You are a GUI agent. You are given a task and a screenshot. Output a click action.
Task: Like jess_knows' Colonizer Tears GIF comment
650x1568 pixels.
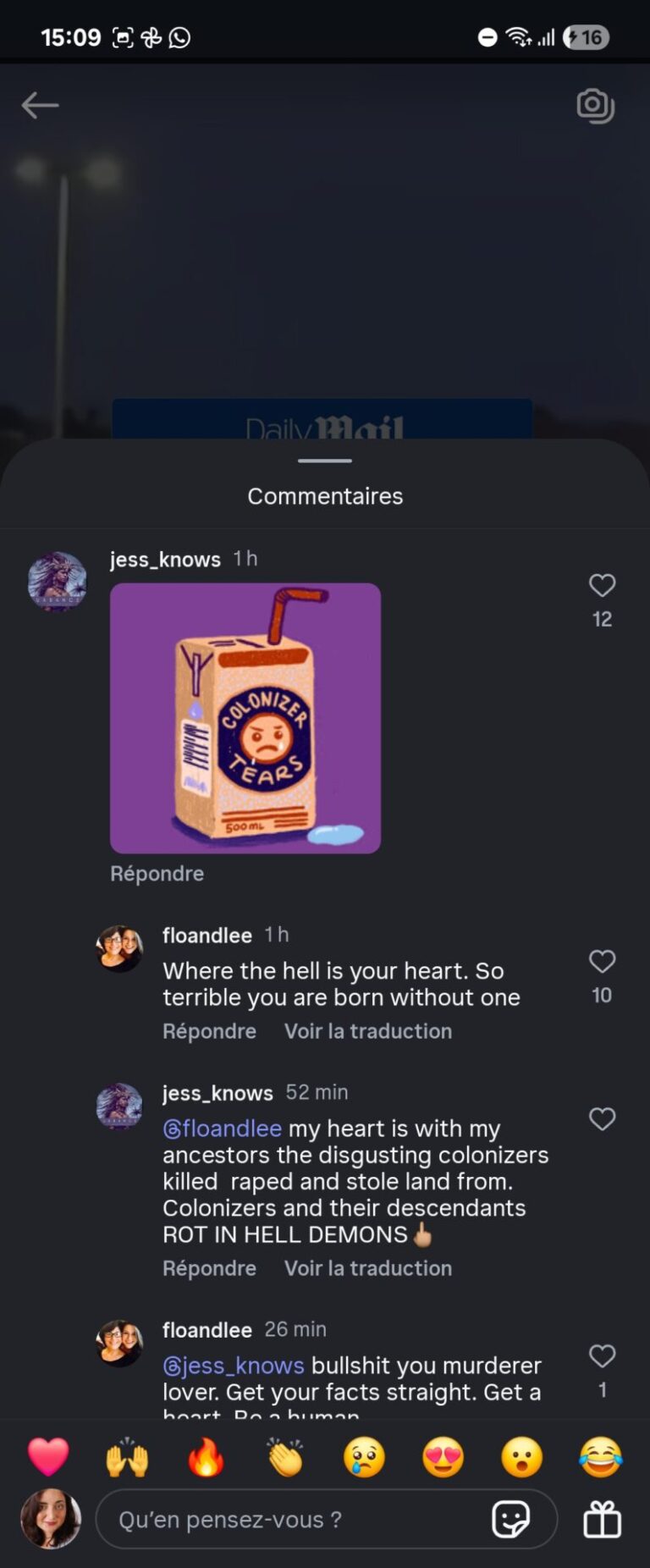602,585
